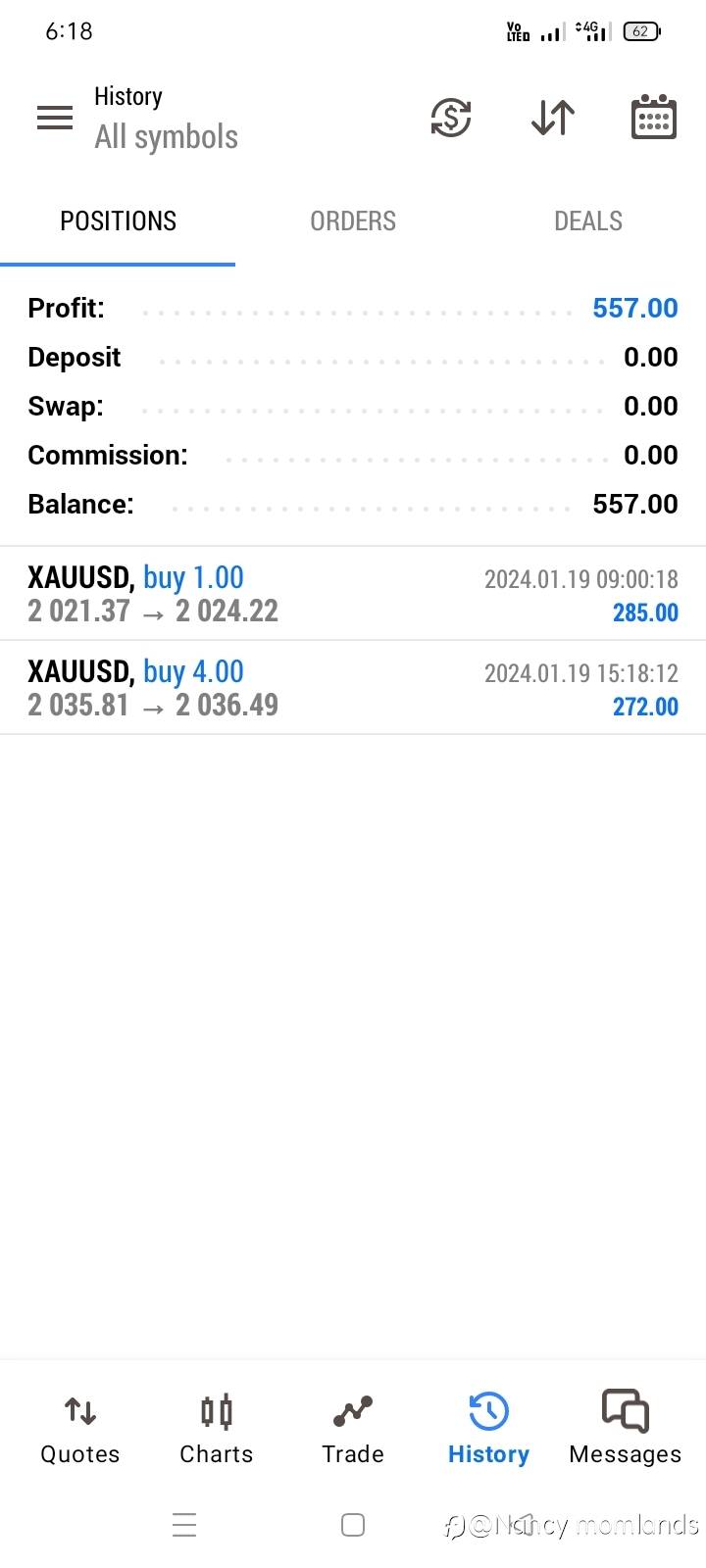Tap the History tab in bottom navigation
Screen dimensions: 706x1568
(x=488, y=1429)
